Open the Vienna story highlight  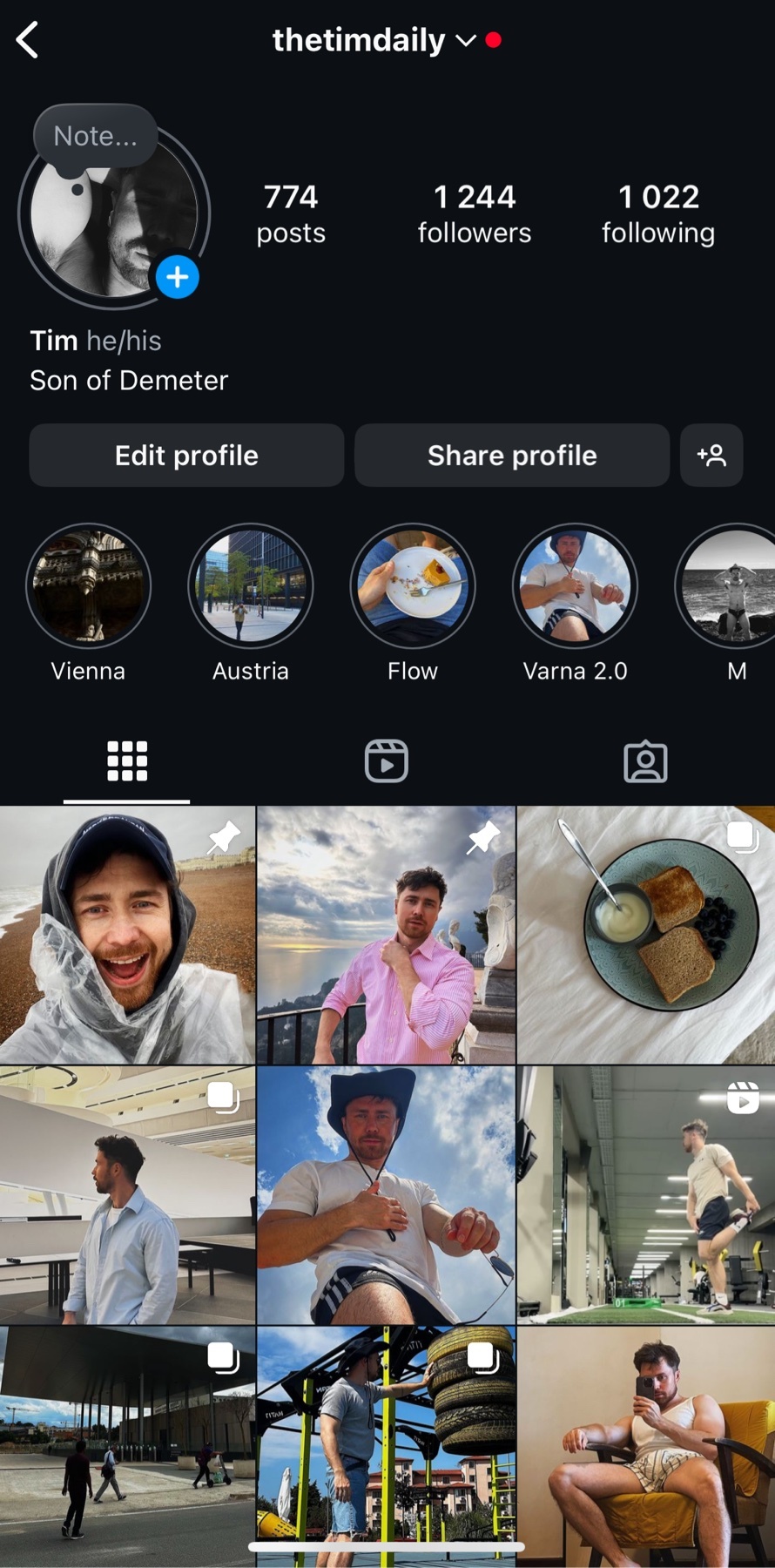(88, 585)
